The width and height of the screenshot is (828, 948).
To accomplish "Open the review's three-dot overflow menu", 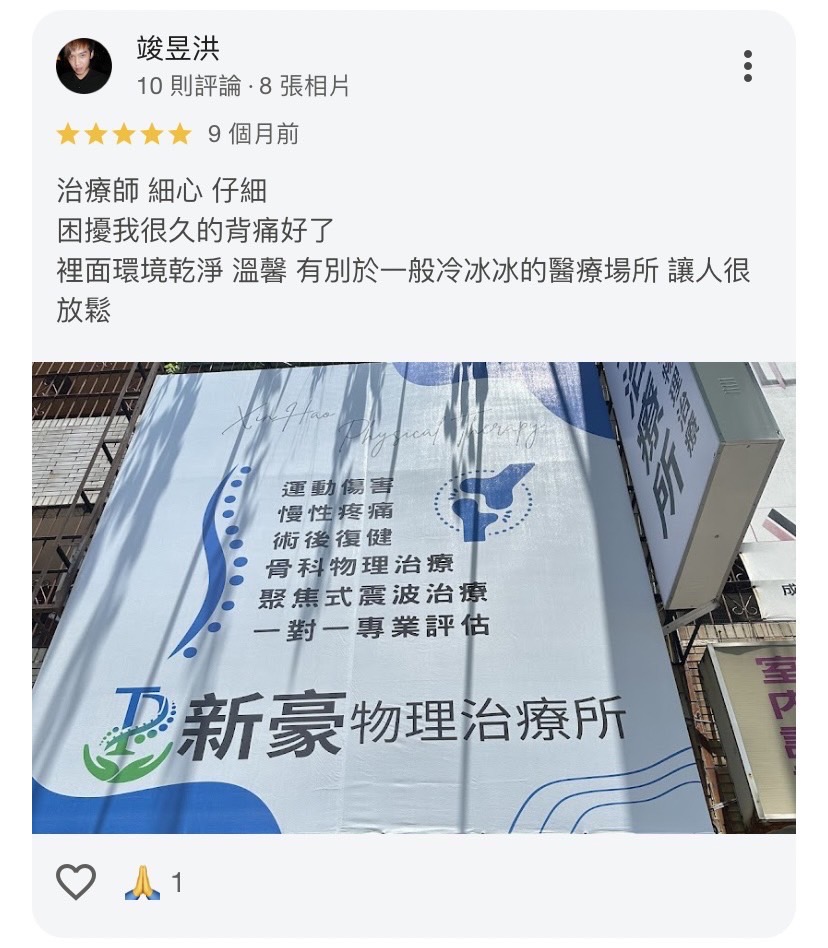I will pyautogui.click(x=747, y=66).
